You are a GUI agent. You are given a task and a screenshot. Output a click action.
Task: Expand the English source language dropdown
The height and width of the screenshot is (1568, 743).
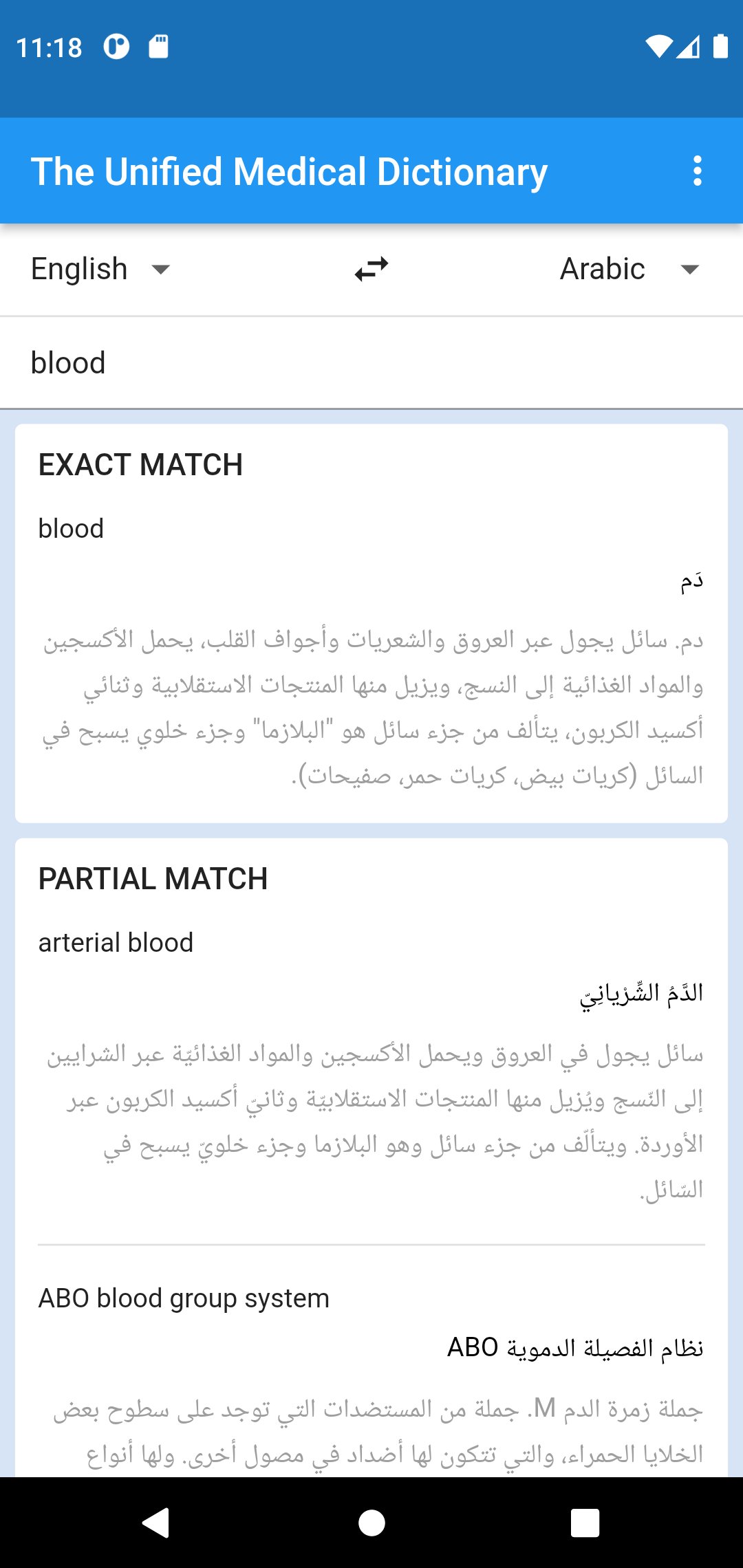pos(100,269)
